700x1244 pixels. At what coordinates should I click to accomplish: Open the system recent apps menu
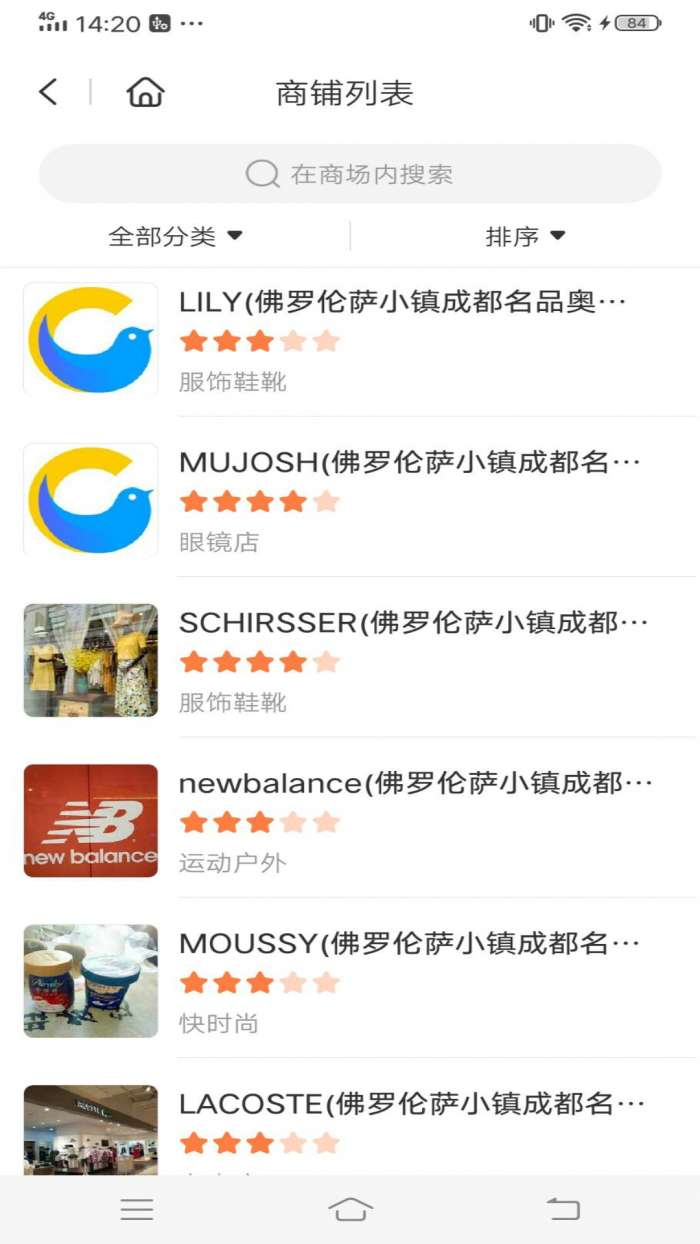coord(137,1209)
